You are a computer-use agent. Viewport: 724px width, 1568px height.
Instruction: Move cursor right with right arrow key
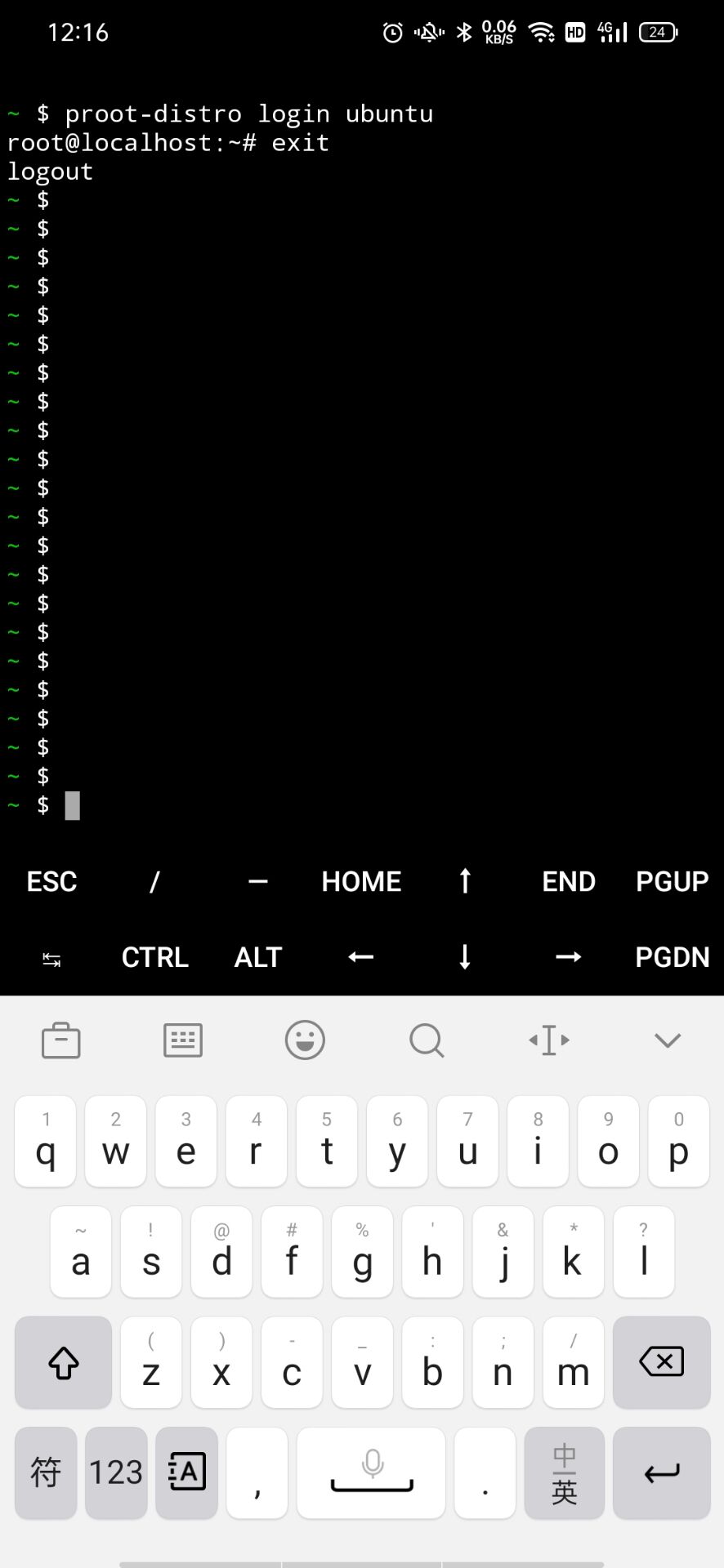point(569,956)
